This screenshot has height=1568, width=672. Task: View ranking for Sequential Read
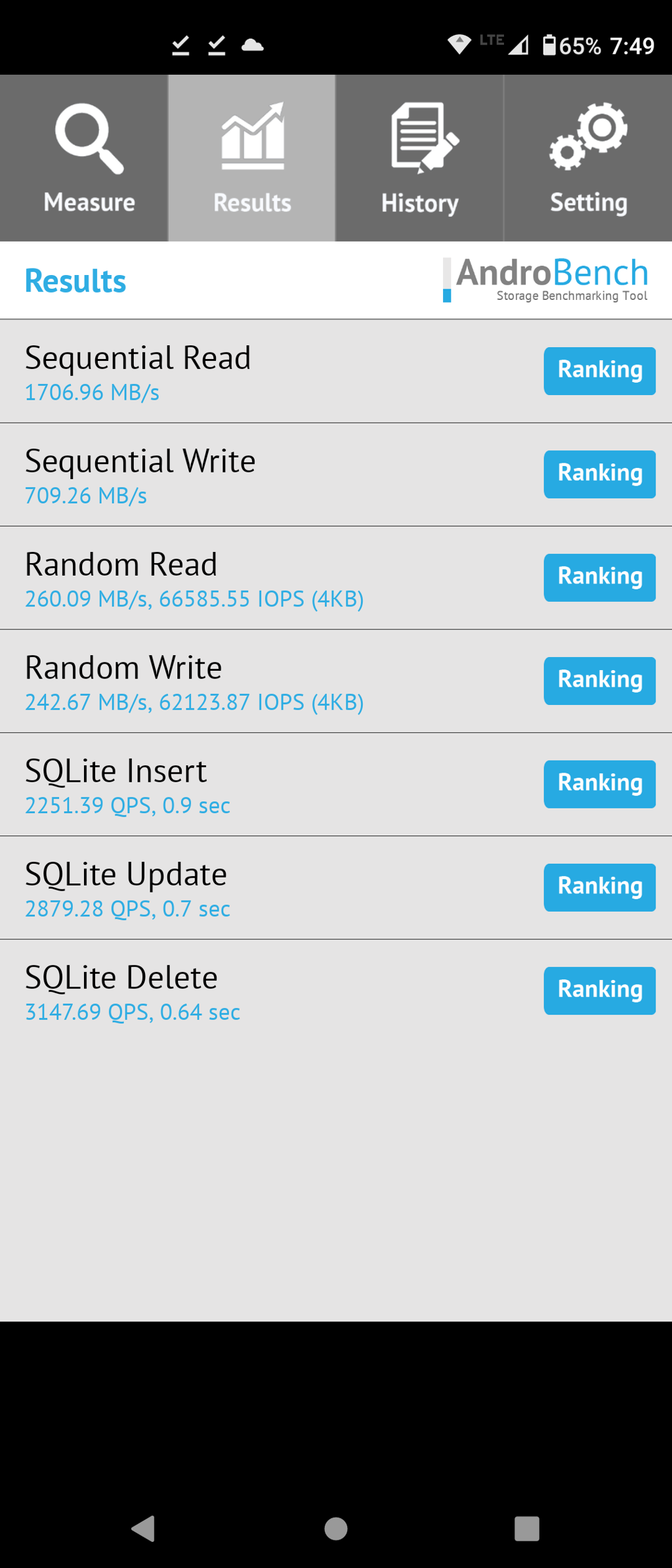click(599, 371)
